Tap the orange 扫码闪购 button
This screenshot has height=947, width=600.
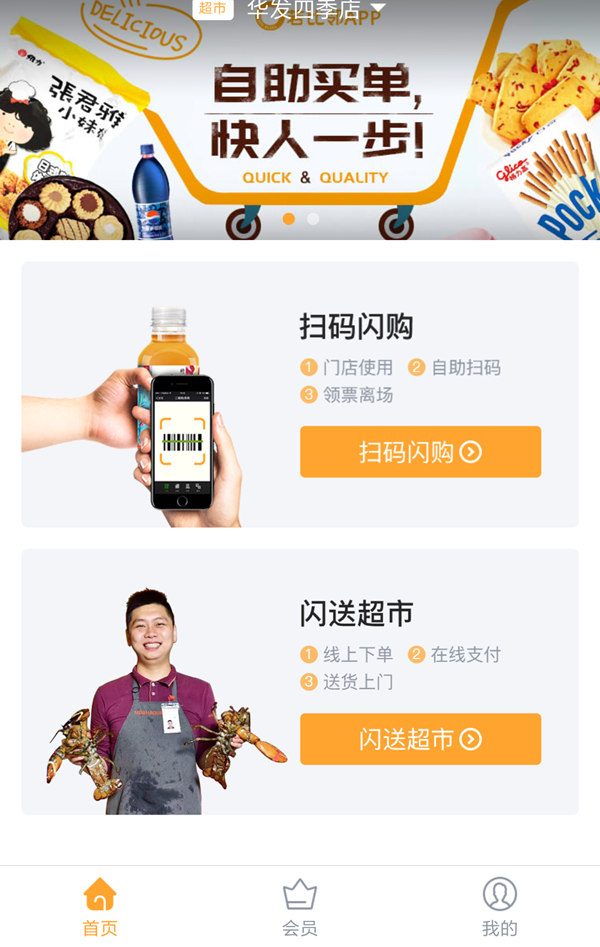[x=420, y=452]
